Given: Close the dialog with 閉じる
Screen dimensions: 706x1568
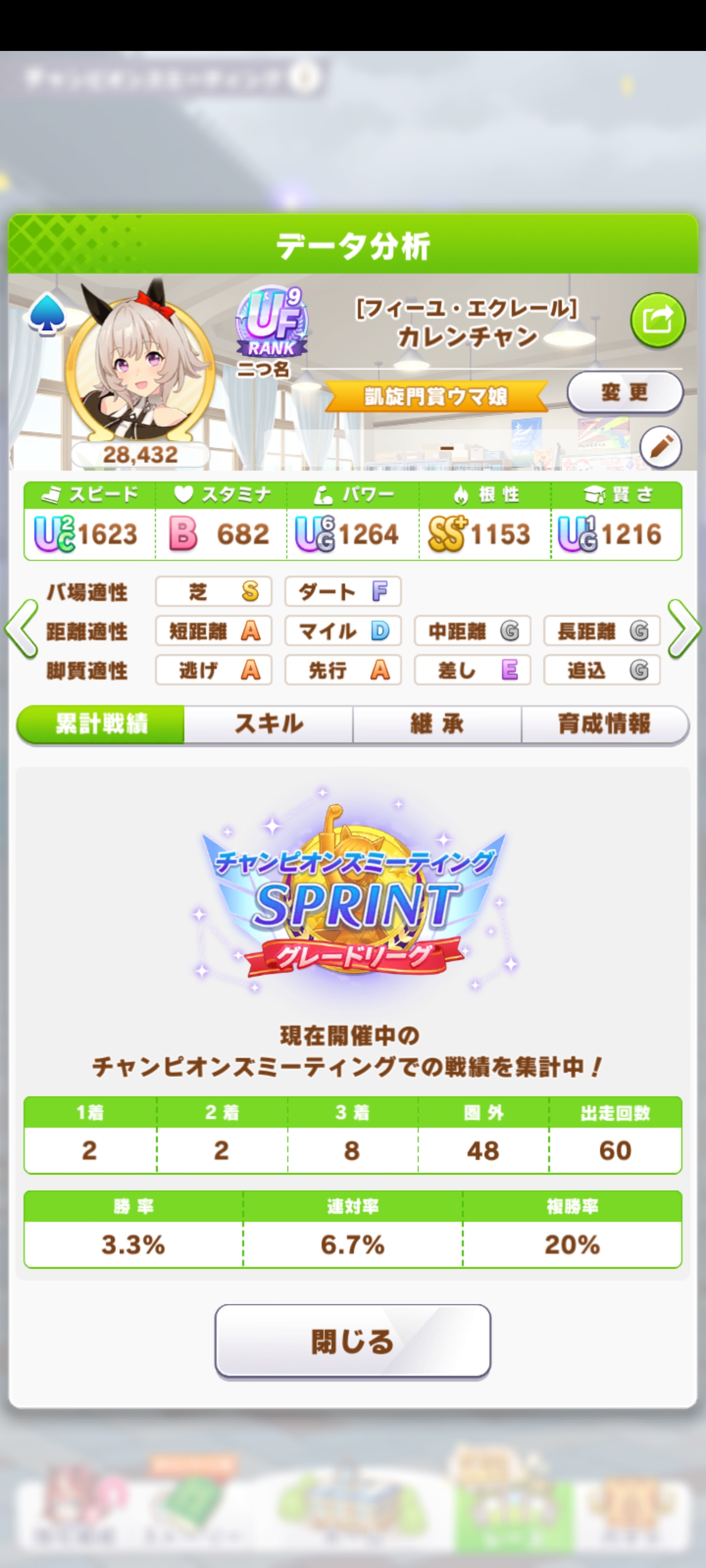Looking at the screenshot, I should point(353,1341).
